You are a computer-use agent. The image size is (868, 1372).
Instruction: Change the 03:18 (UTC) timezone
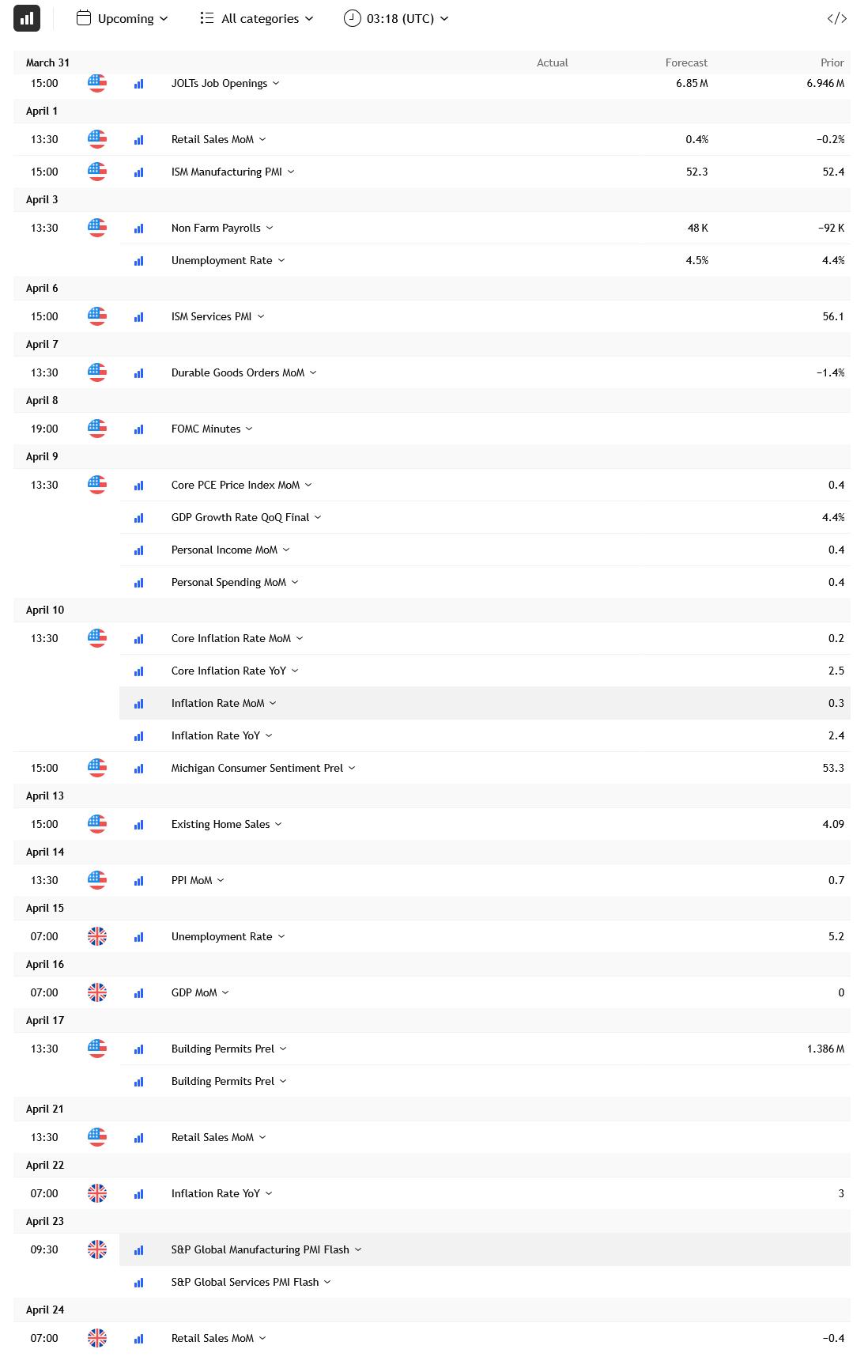tap(397, 18)
